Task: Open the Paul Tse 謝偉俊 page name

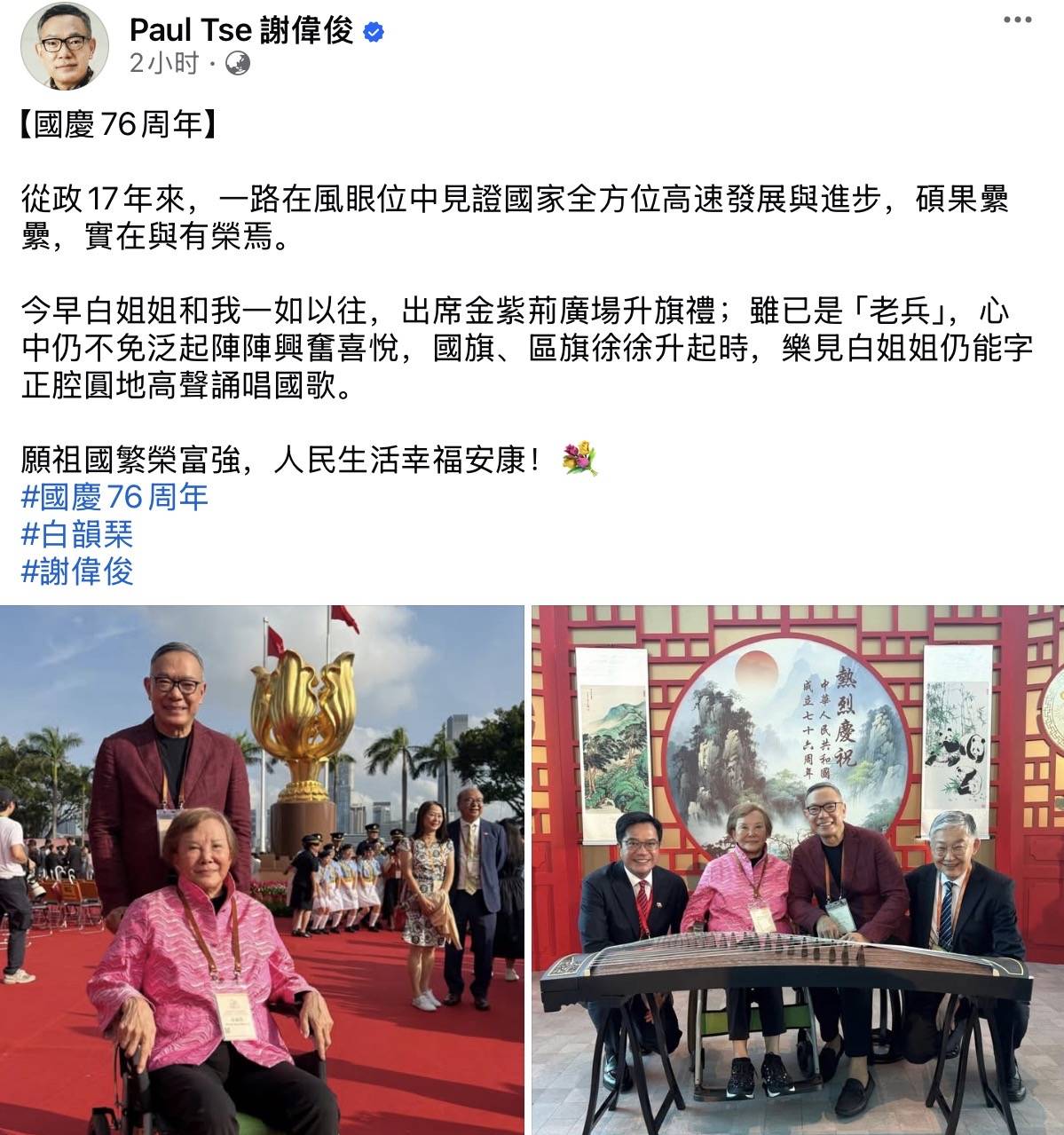Action: coord(241,30)
